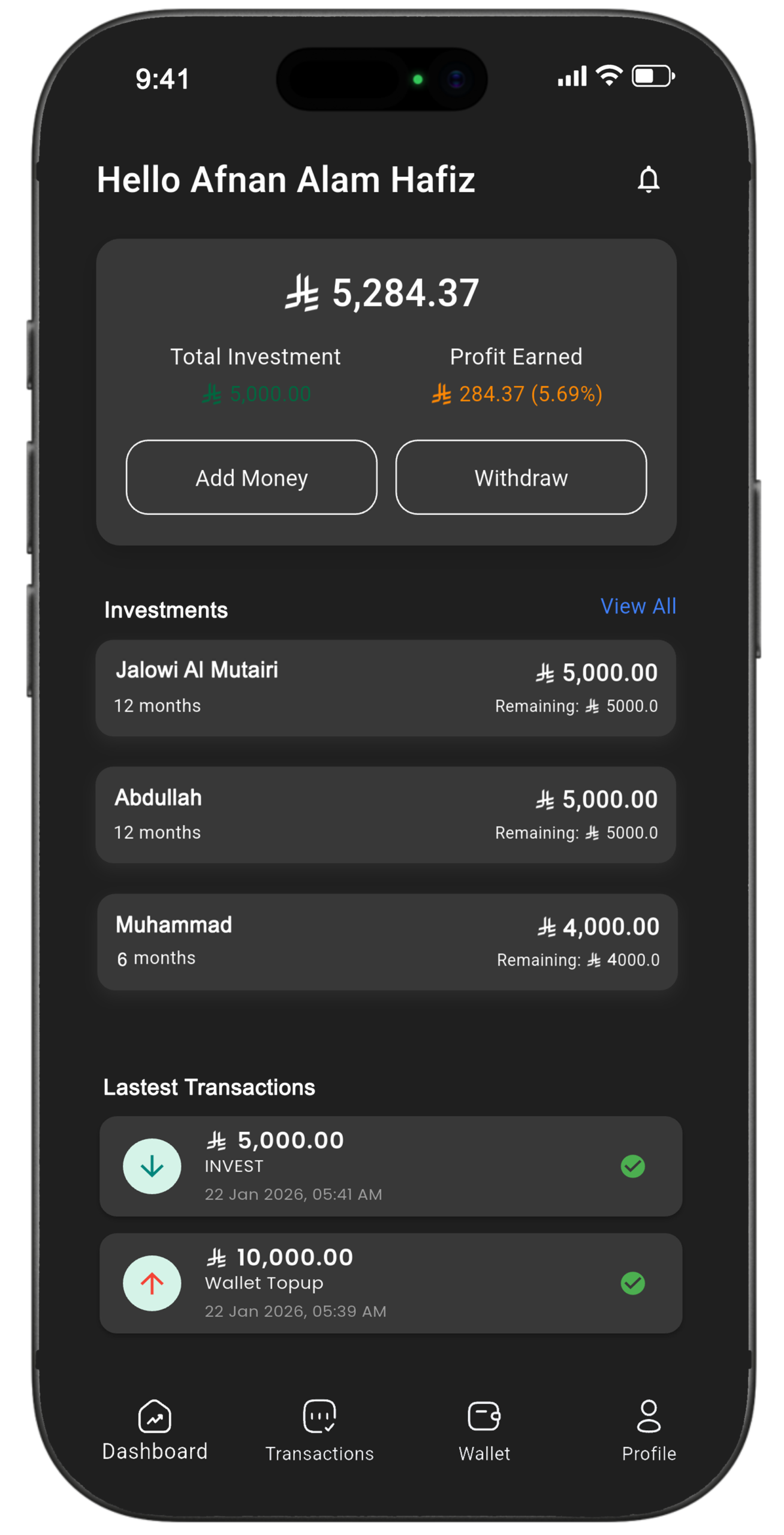Open the notifications bell

pyautogui.click(x=648, y=179)
